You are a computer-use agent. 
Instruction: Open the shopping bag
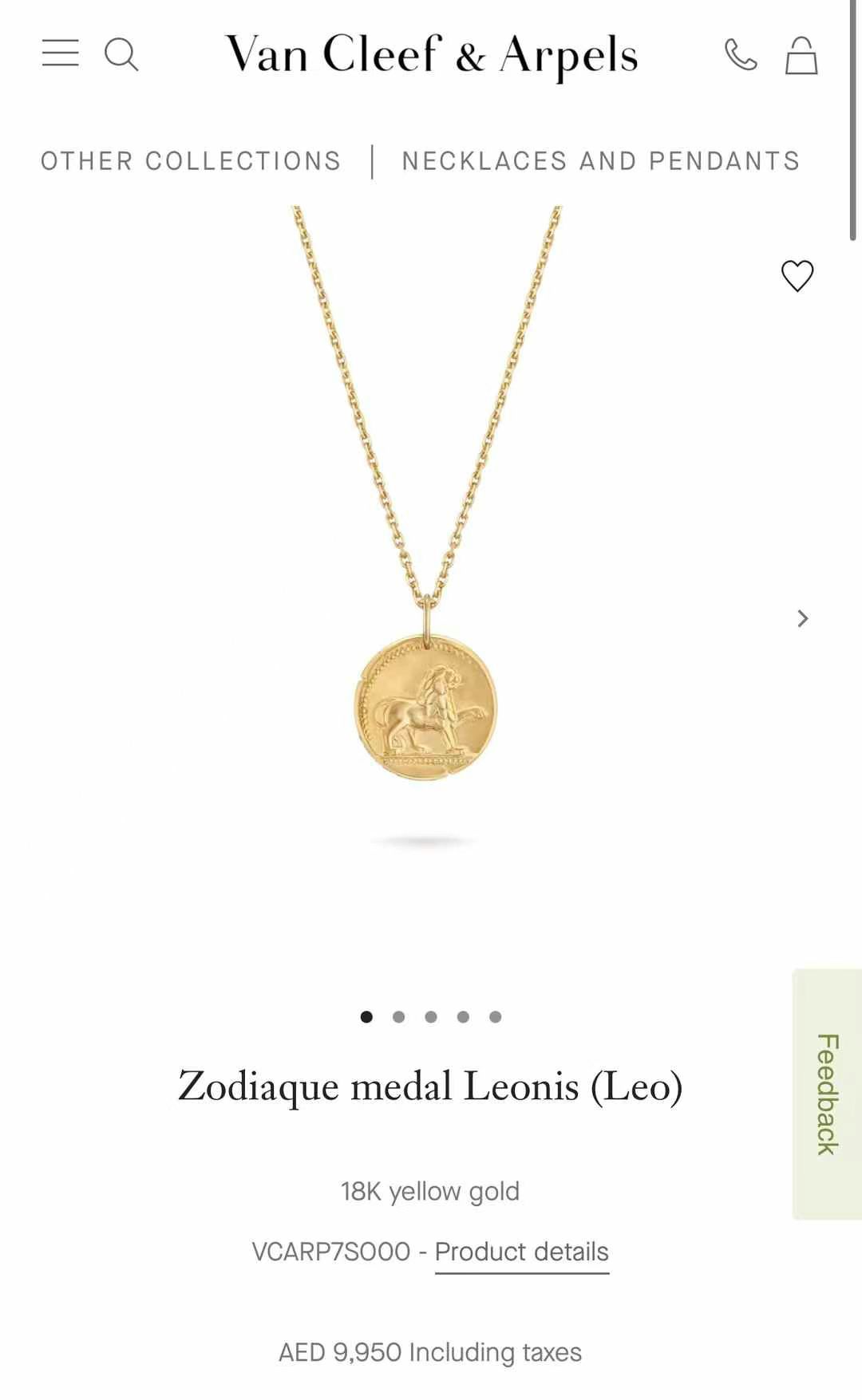click(x=801, y=56)
